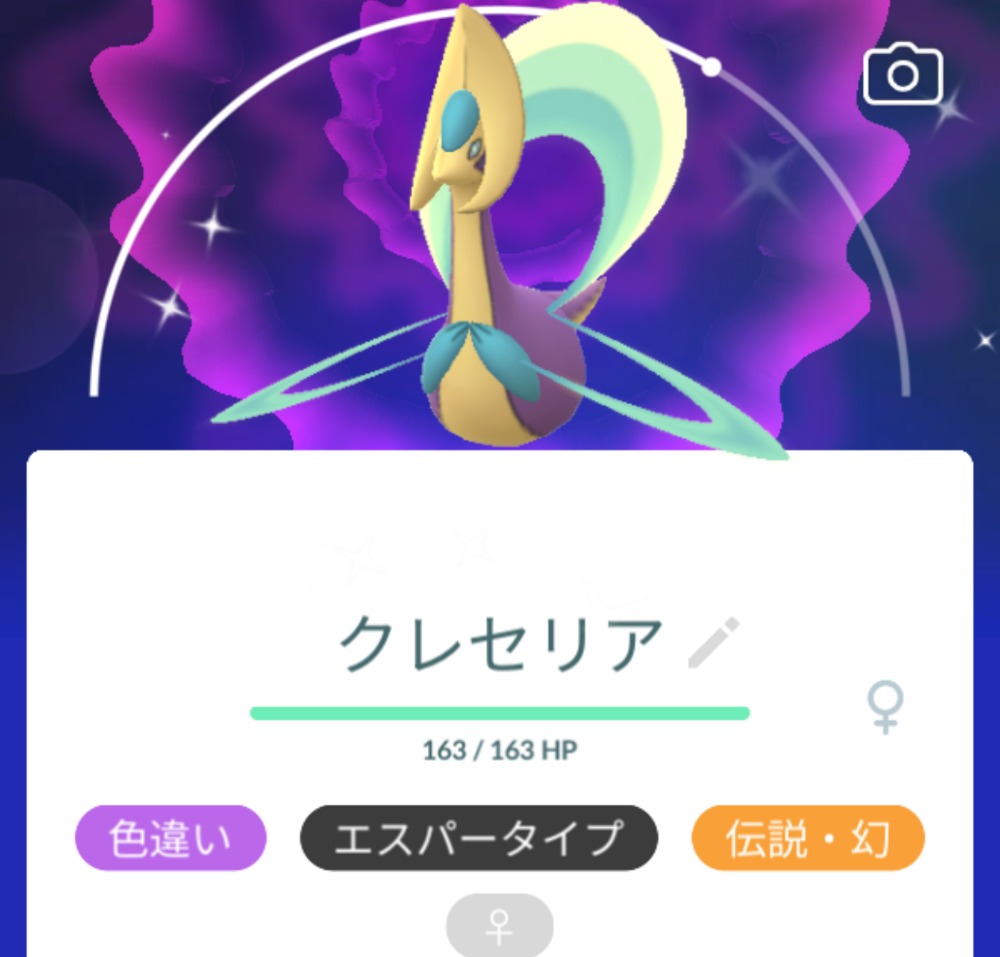
Task: Open the AR camera icon
Action: (902, 76)
